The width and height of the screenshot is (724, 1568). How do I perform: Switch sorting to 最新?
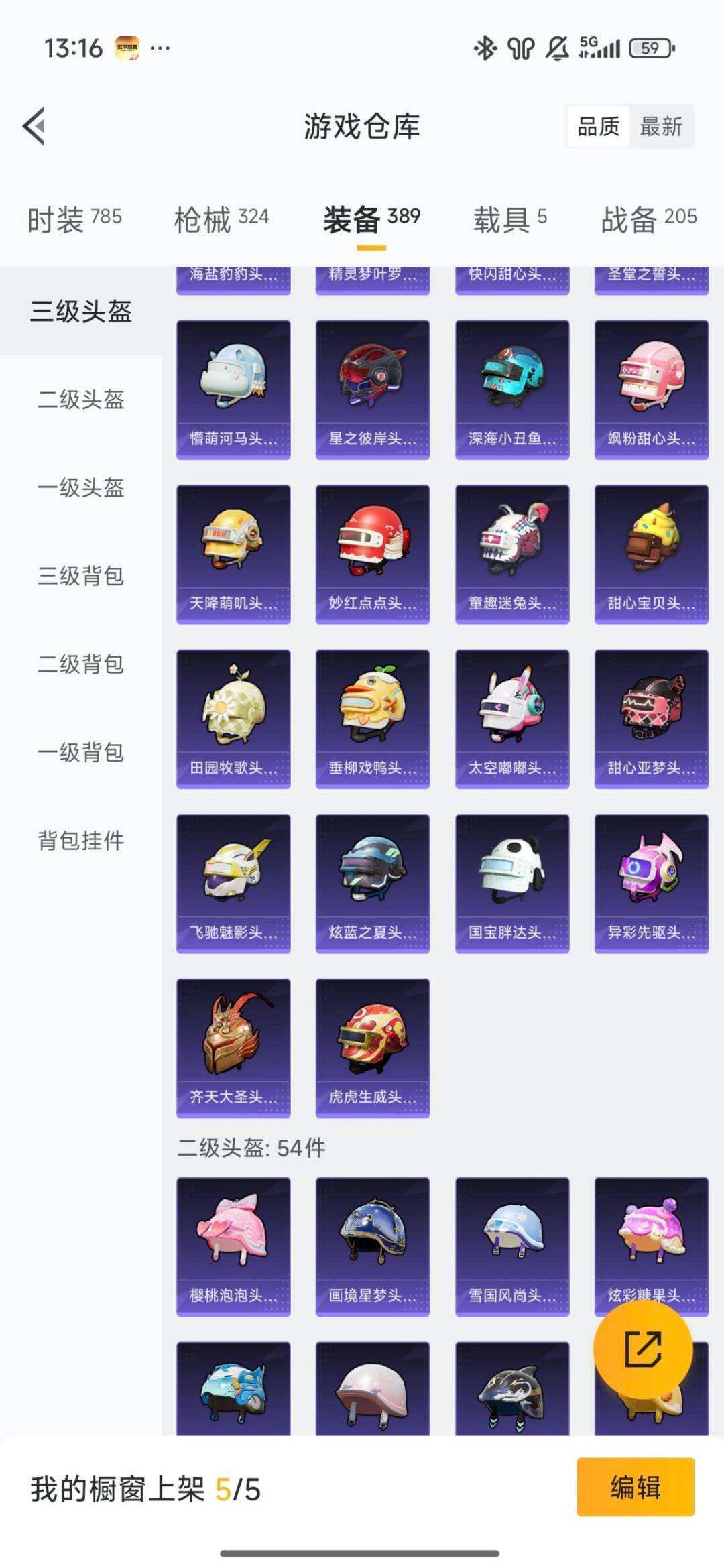click(660, 127)
